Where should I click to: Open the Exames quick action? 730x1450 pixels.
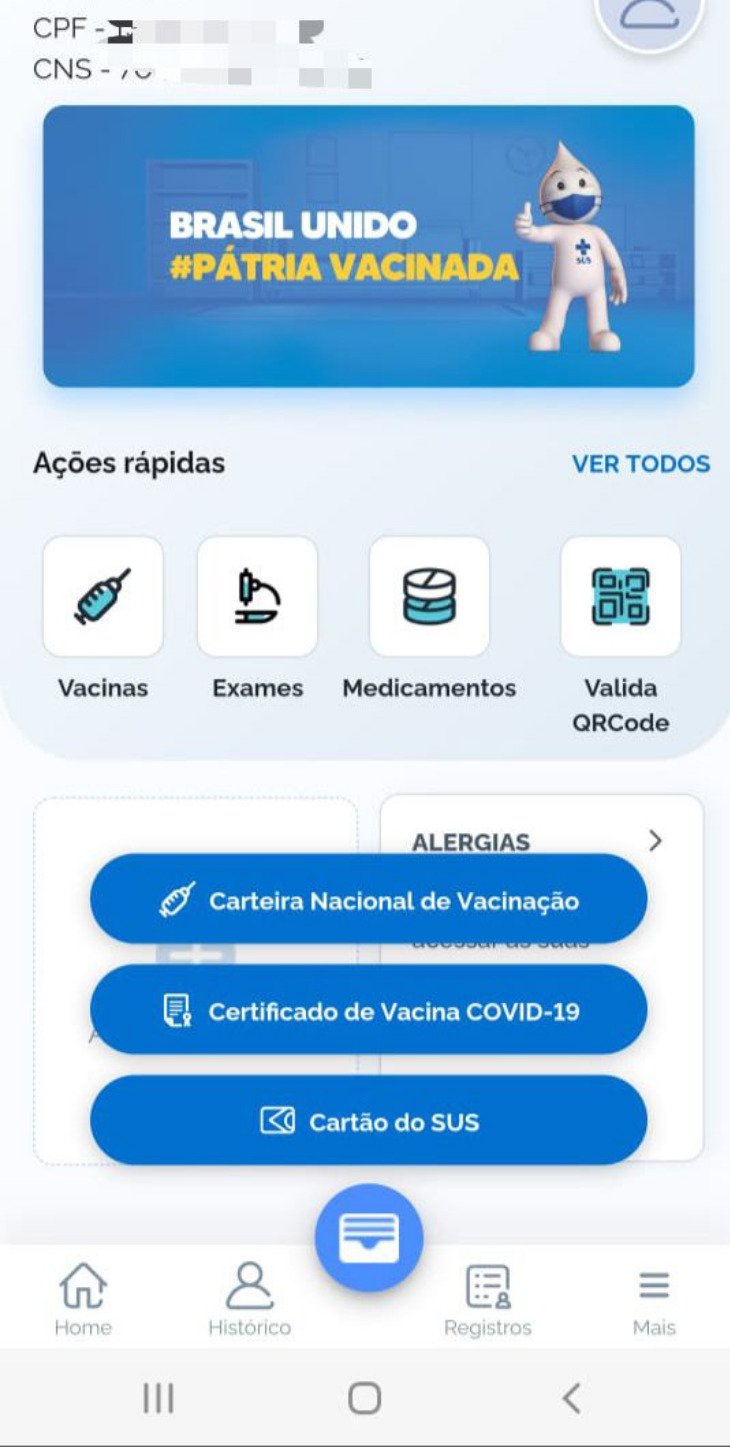257,597
